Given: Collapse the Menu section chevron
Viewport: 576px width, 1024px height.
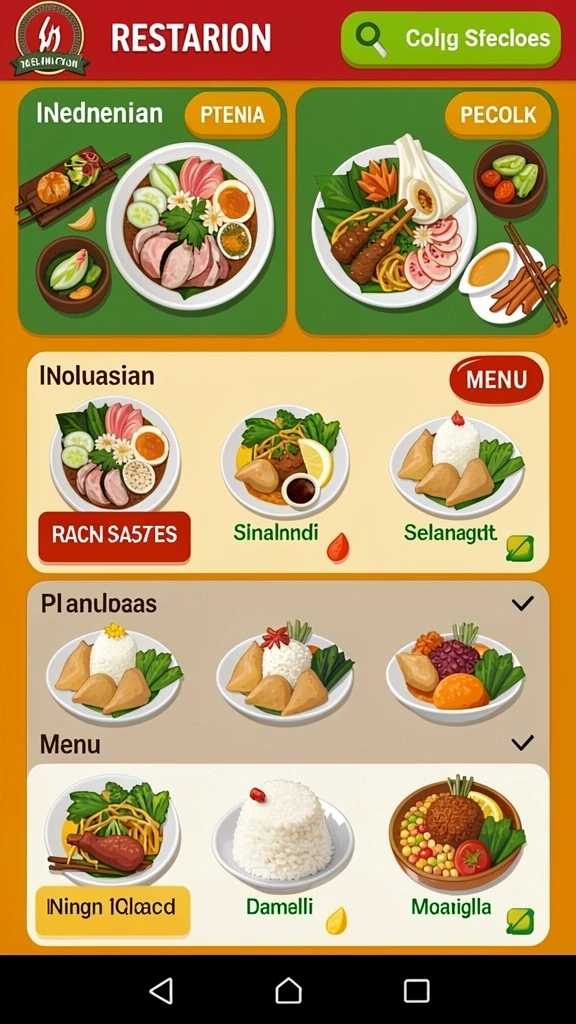Looking at the screenshot, I should pos(522,743).
